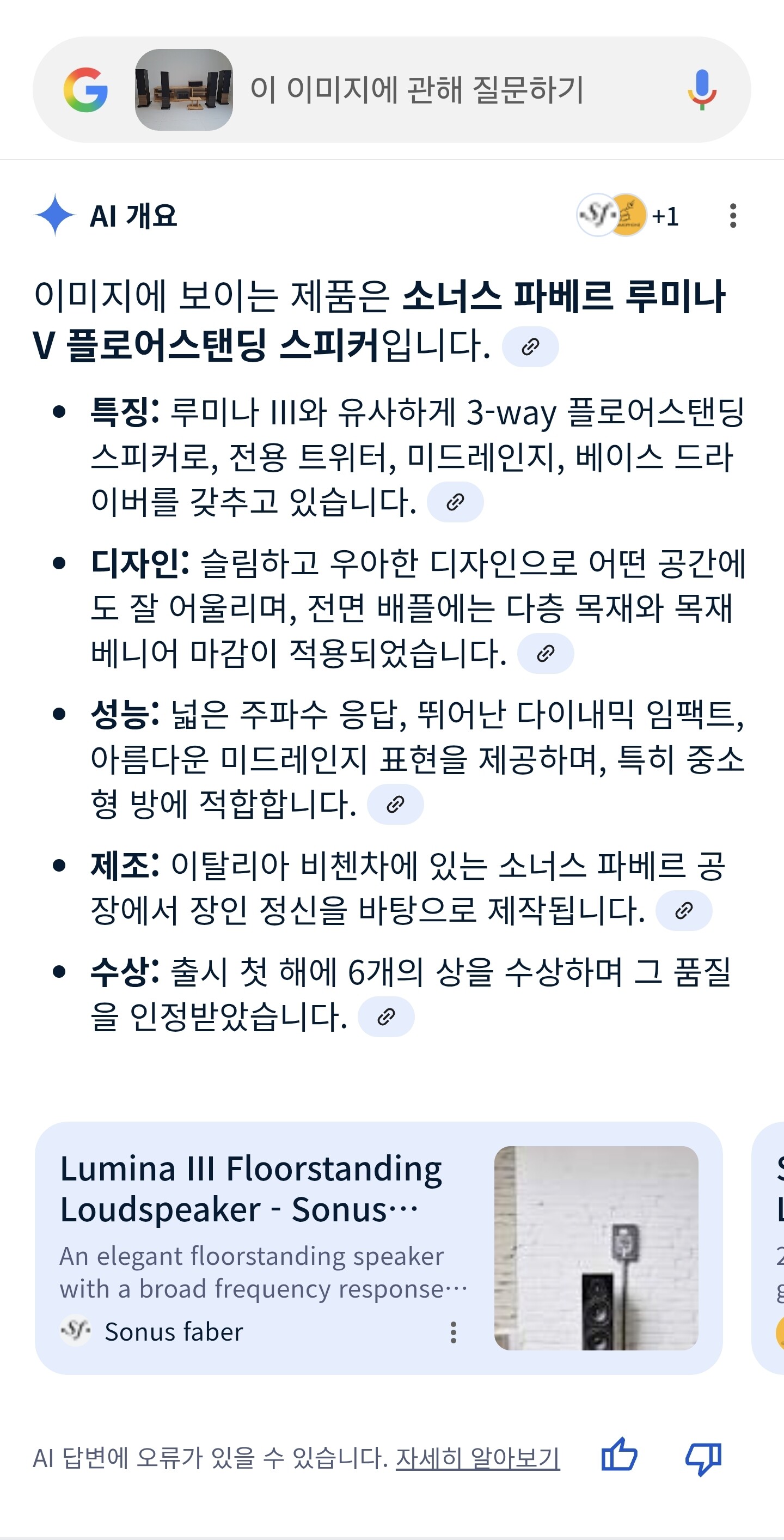This screenshot has height=1540, width=784.
Task: Start voice search with the microphone icon
Action: click(702, 90)
